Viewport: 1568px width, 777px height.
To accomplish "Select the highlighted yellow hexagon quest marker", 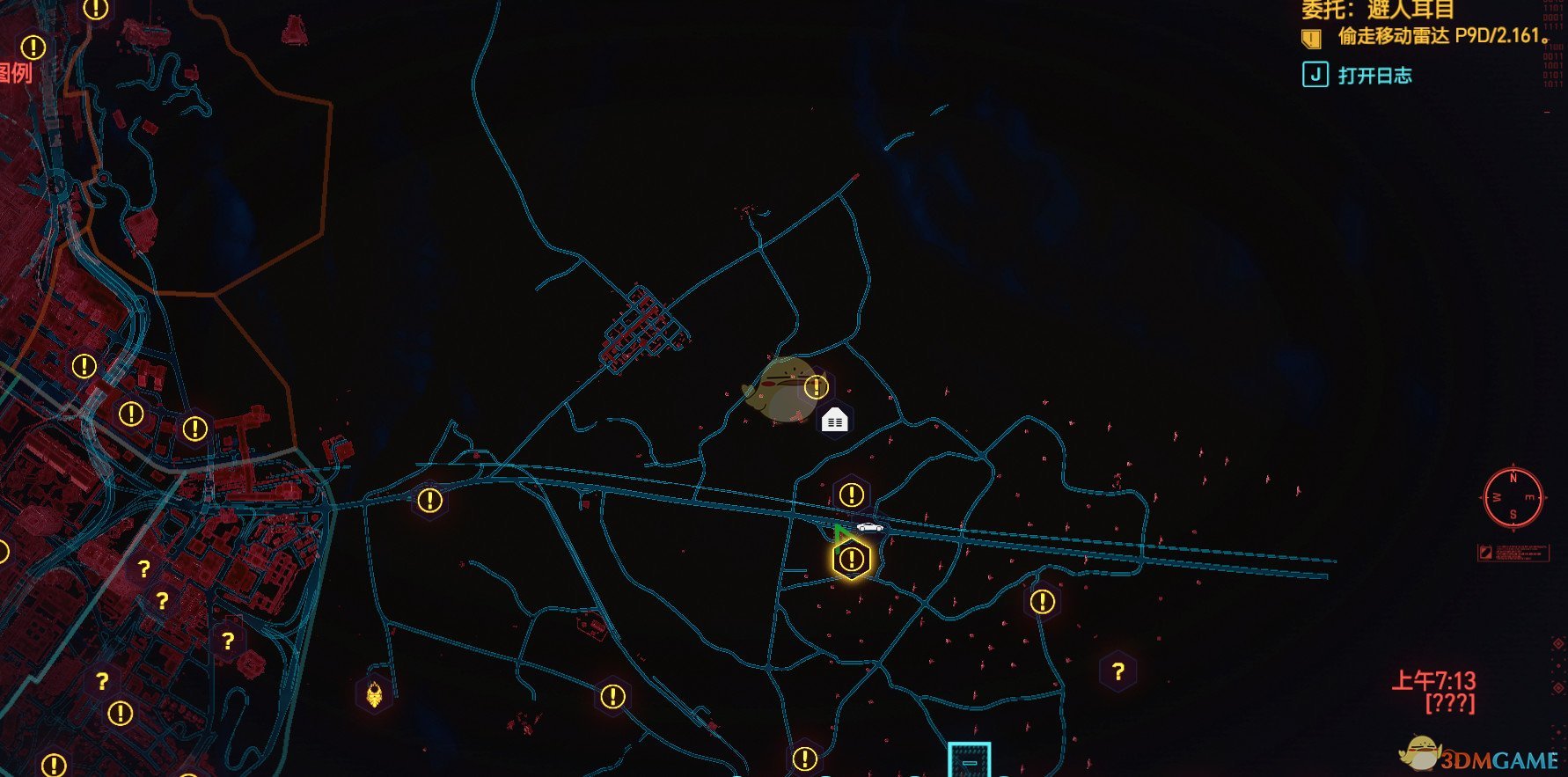I will [851, 559].
